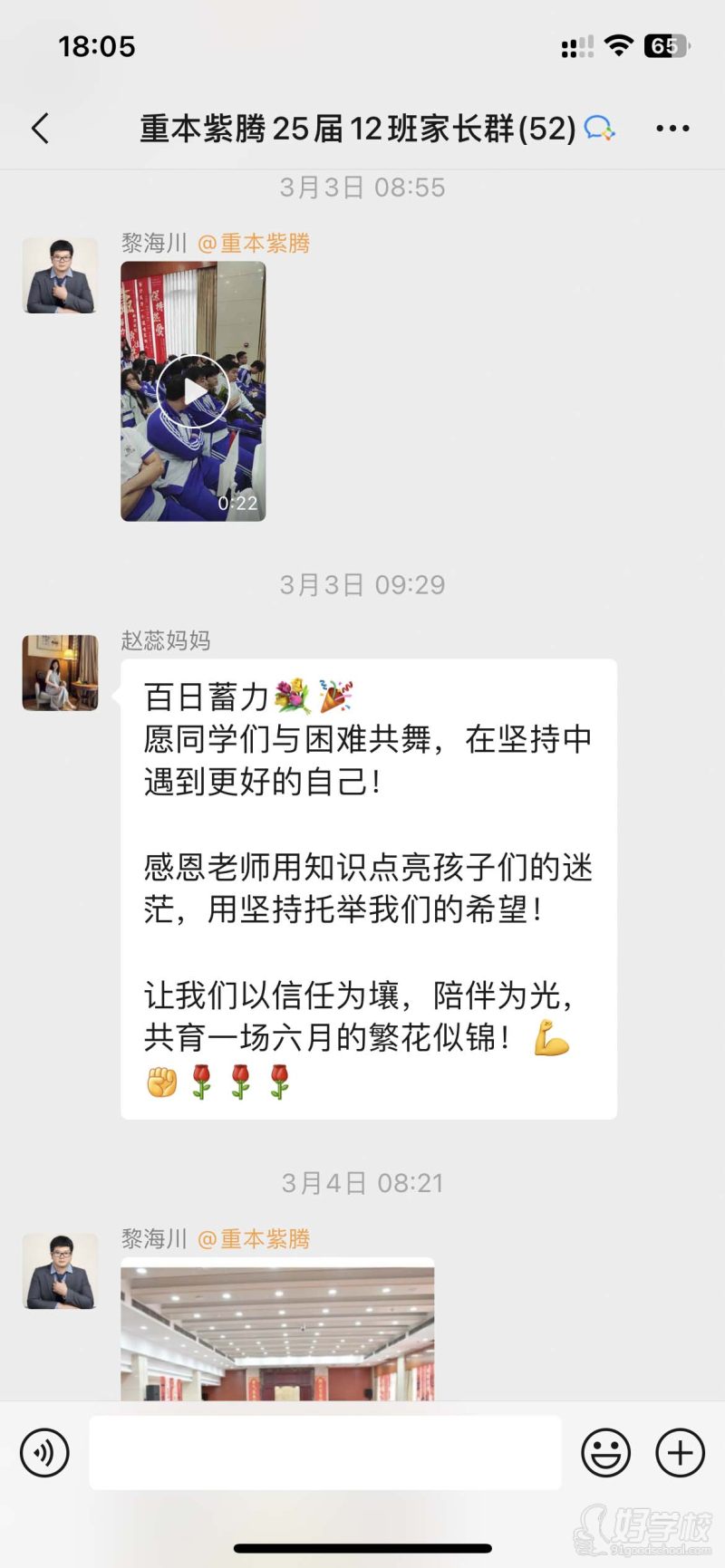
Task: Open the chat more options menu
Action: click(672, 129)
